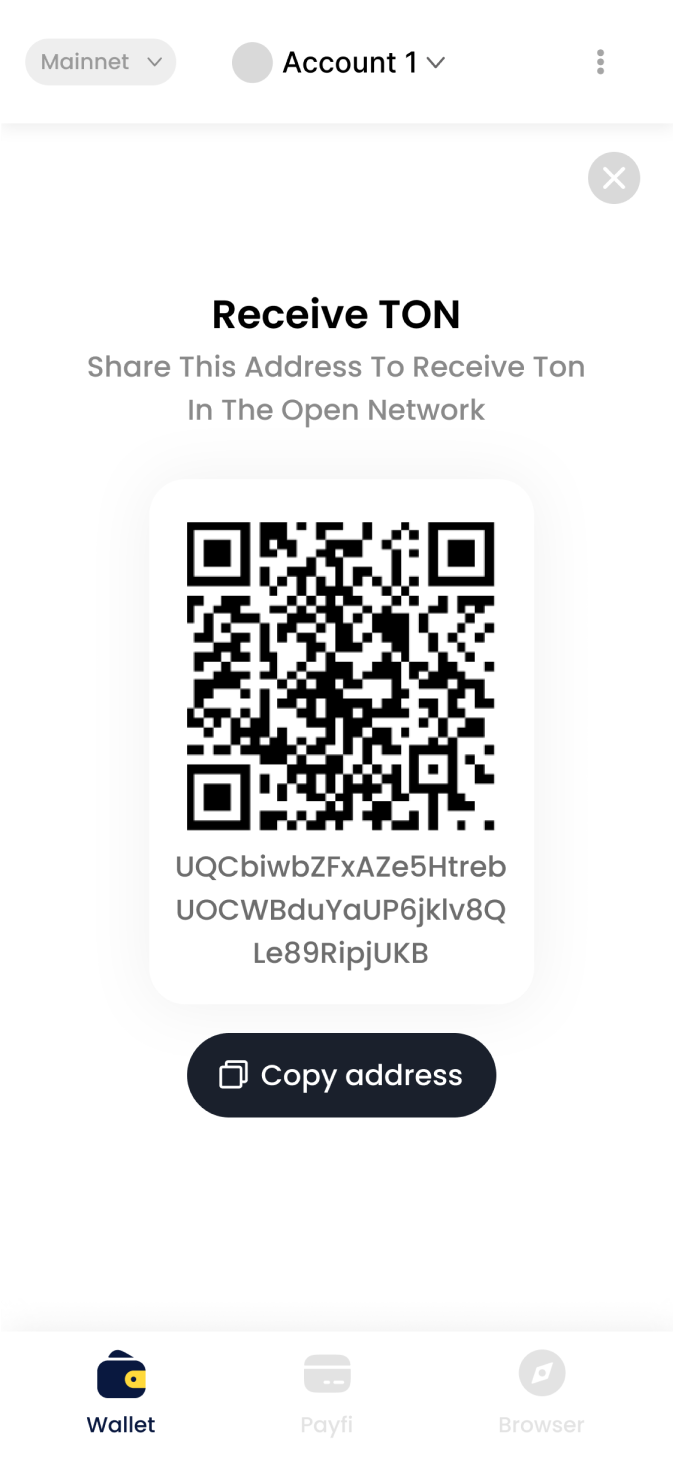Open the Mainnet network dropdown
Screen dimensions: 673x1461
(x=100, y=62)
